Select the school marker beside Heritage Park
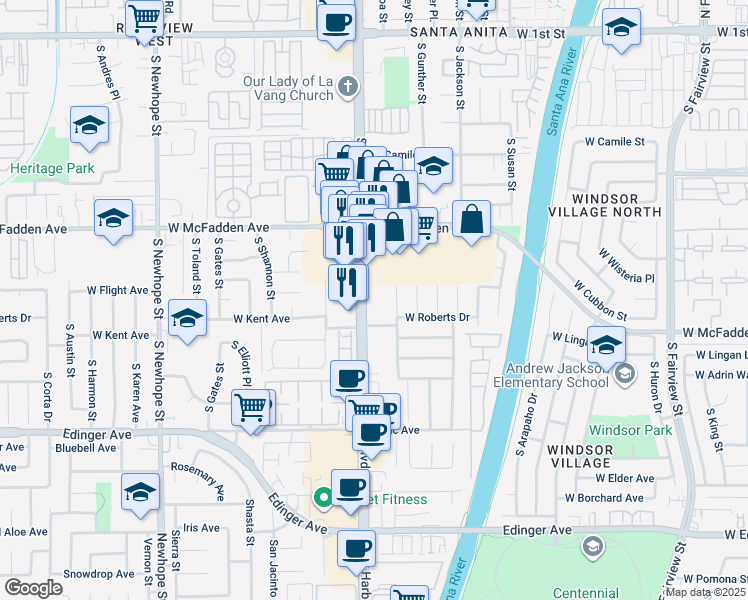Image resolution: width=748 pixels, height=600 pixels. point(89,126)
